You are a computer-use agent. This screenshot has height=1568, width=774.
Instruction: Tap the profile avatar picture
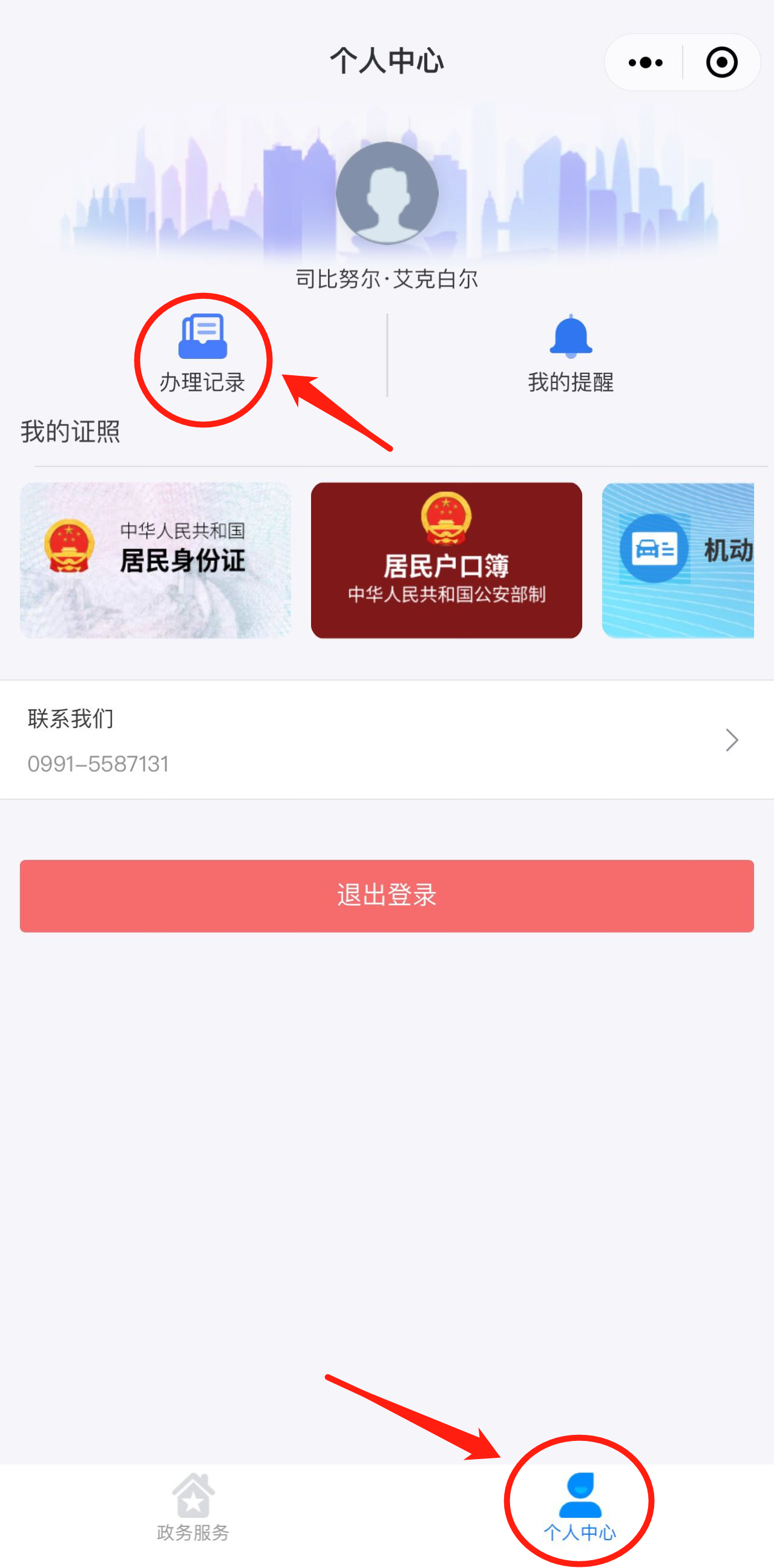(x=387, y=193)
